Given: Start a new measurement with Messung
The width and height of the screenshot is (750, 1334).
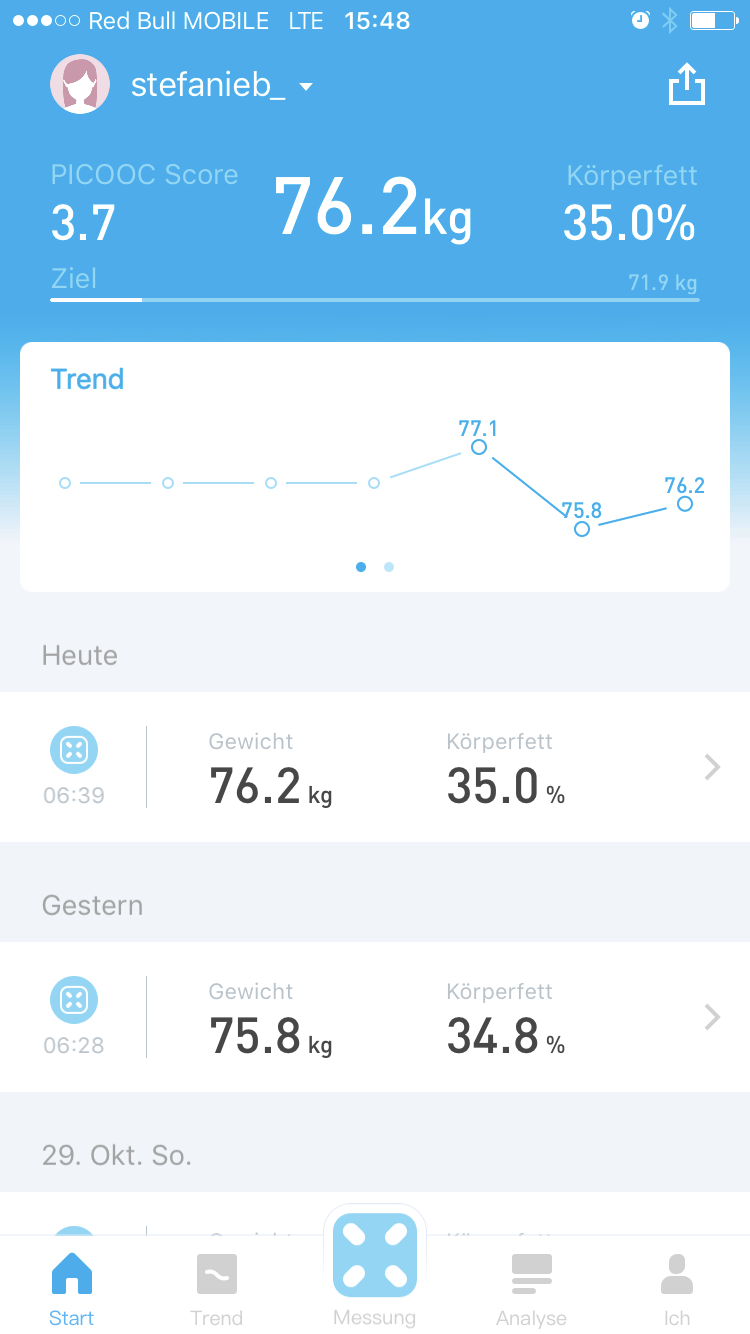Looking at the screenshot, I should coord(375,1268).
